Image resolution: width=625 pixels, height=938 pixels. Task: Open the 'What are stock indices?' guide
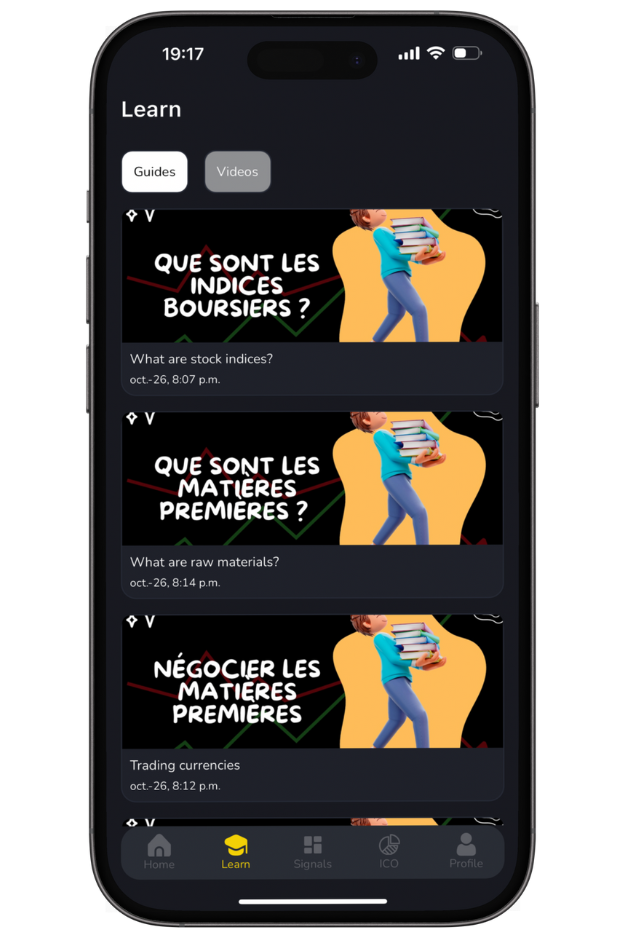tap(312, 300)
